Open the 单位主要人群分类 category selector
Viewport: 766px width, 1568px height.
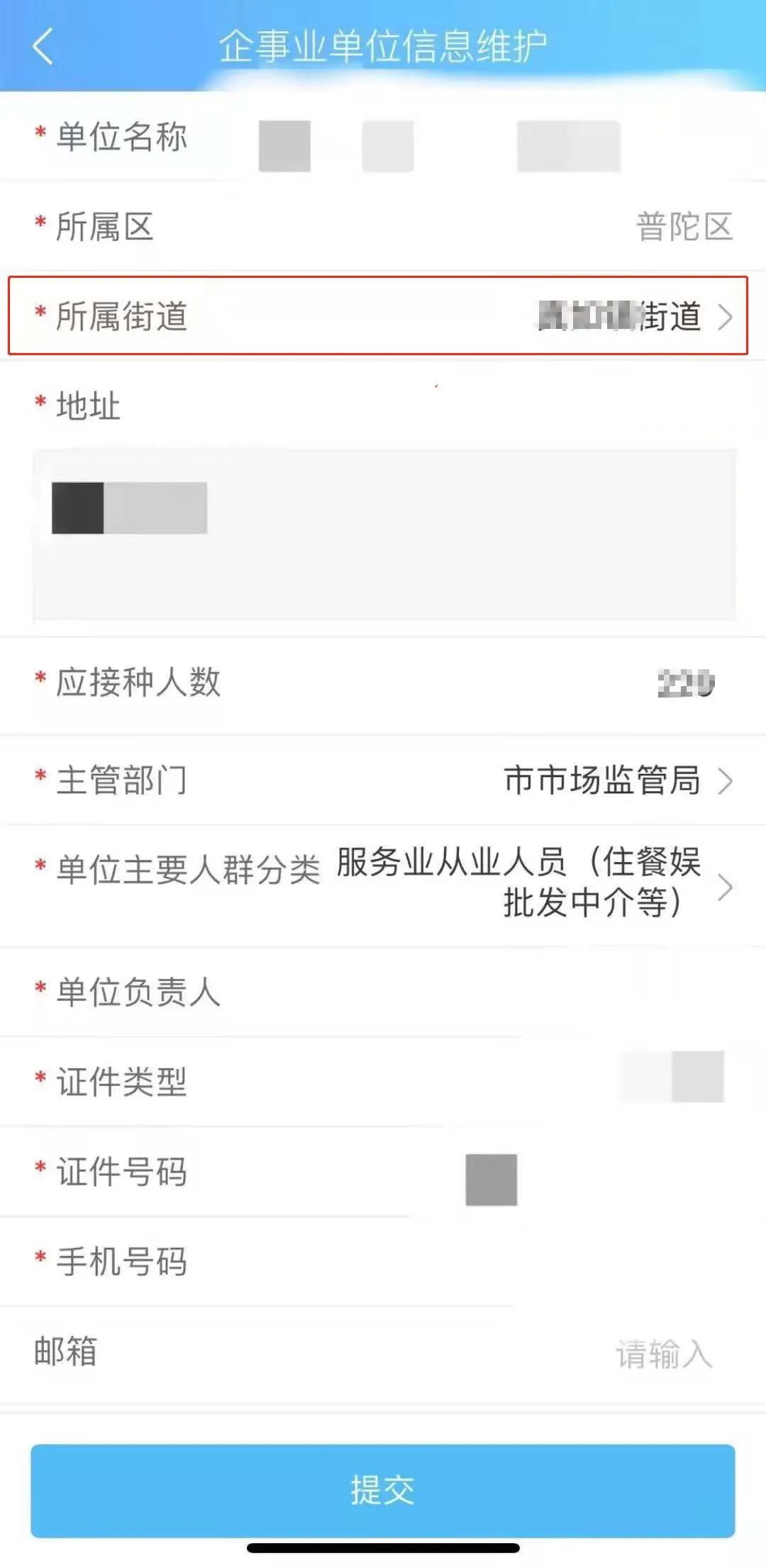383,885
